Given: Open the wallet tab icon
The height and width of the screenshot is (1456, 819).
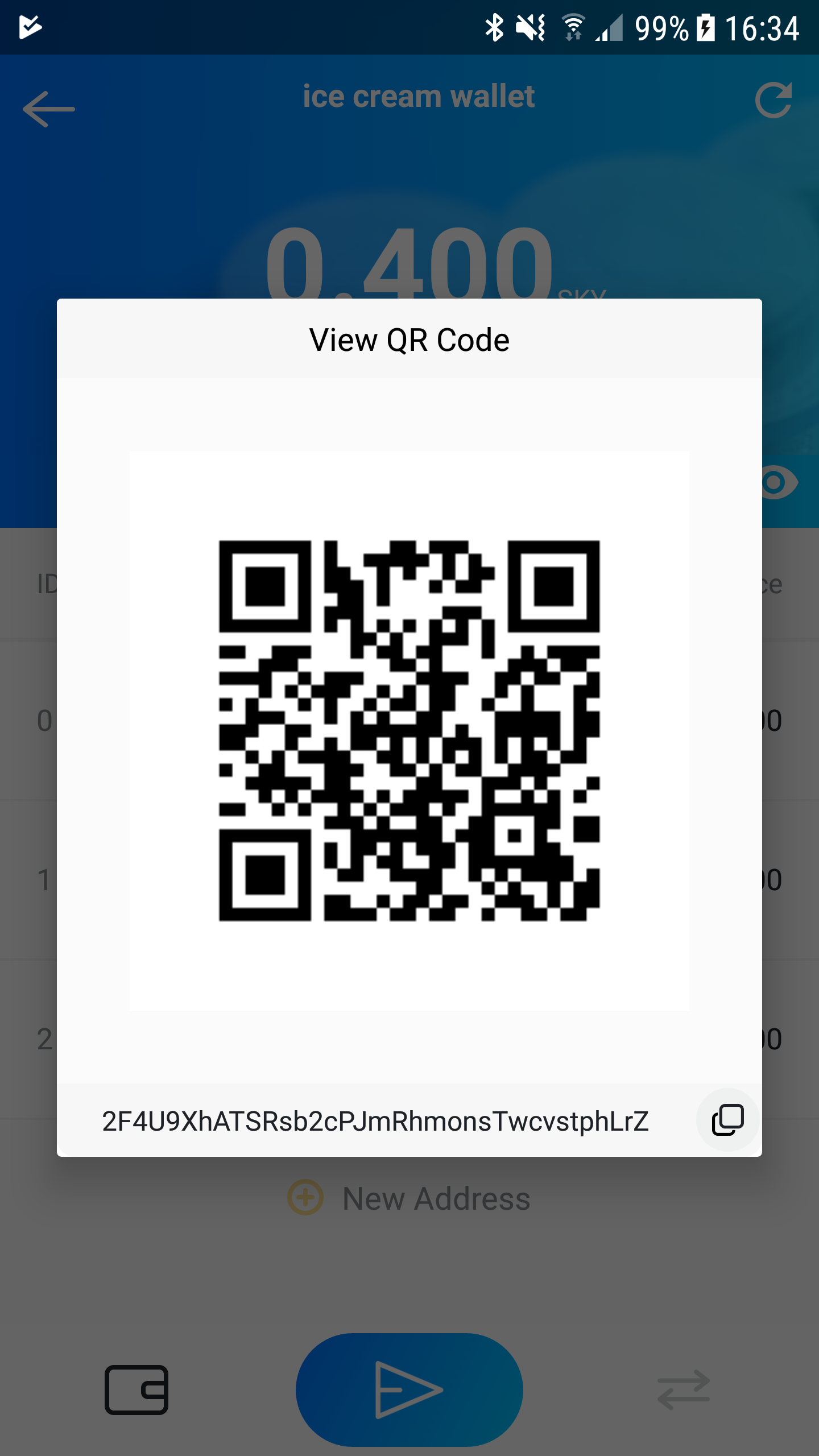Looking at the screenshot, I should point(136,1390).
